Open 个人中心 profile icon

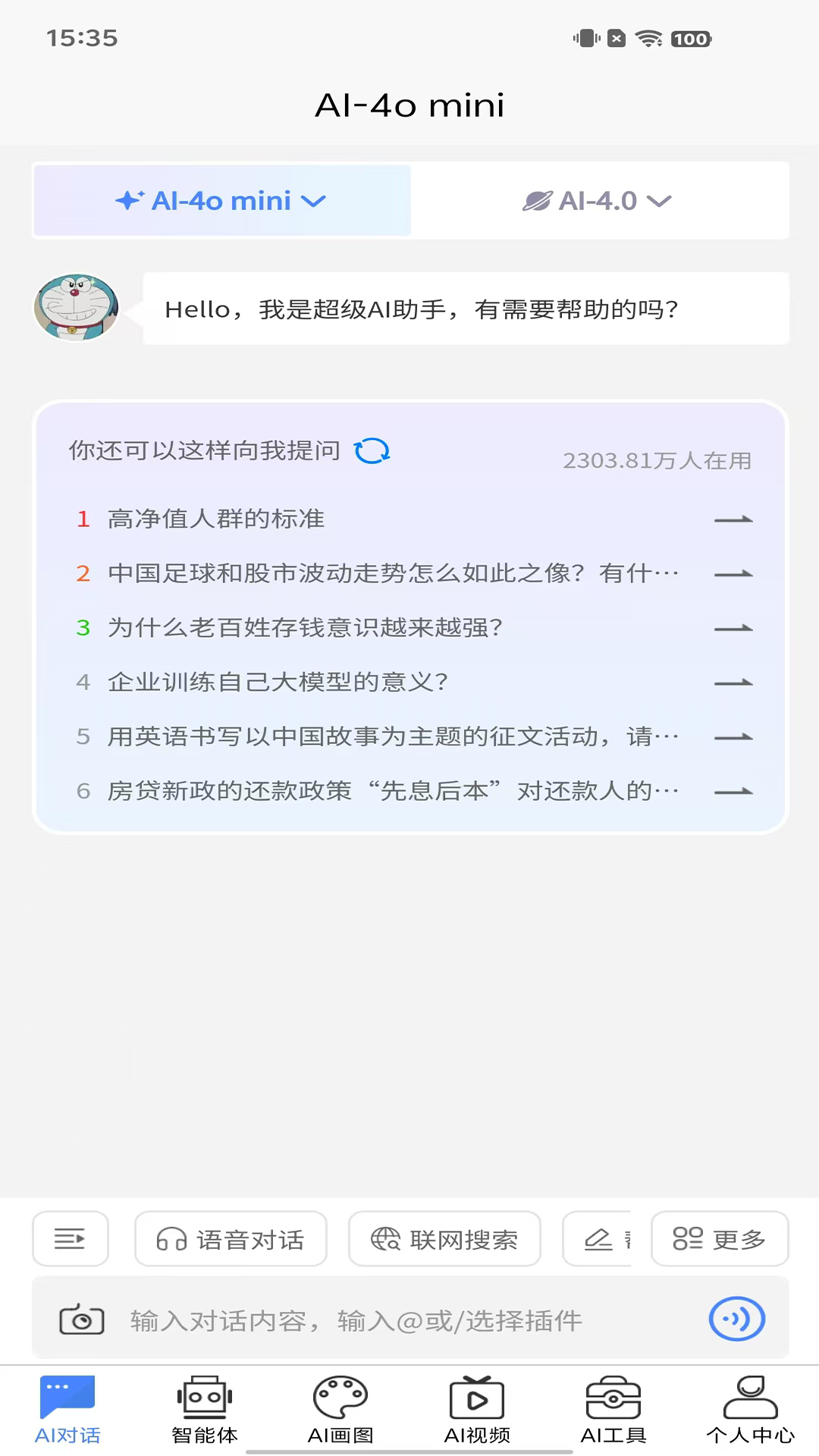[x=749, y=1399]
